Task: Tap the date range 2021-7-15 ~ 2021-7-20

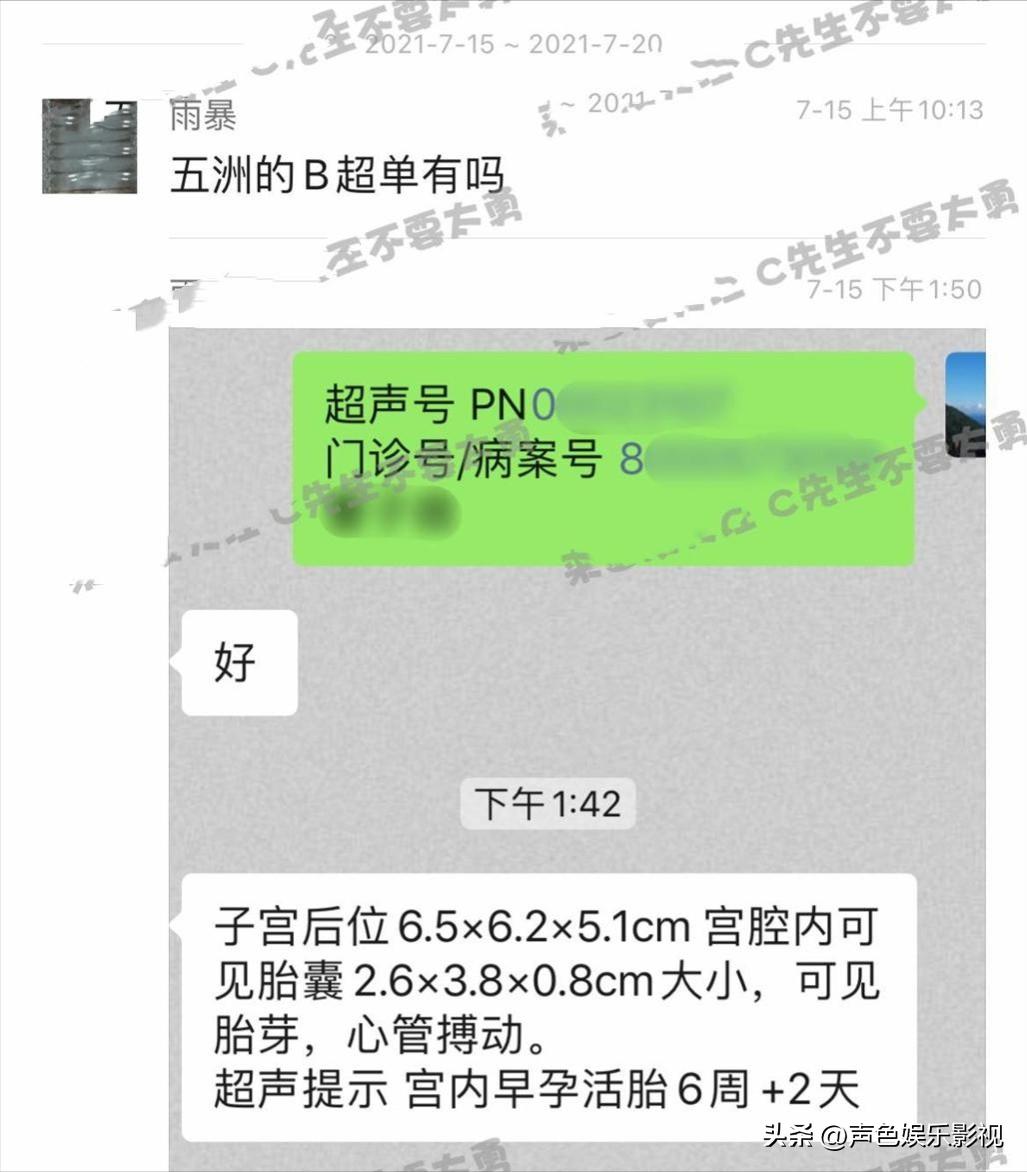Action: click(514, 43)
